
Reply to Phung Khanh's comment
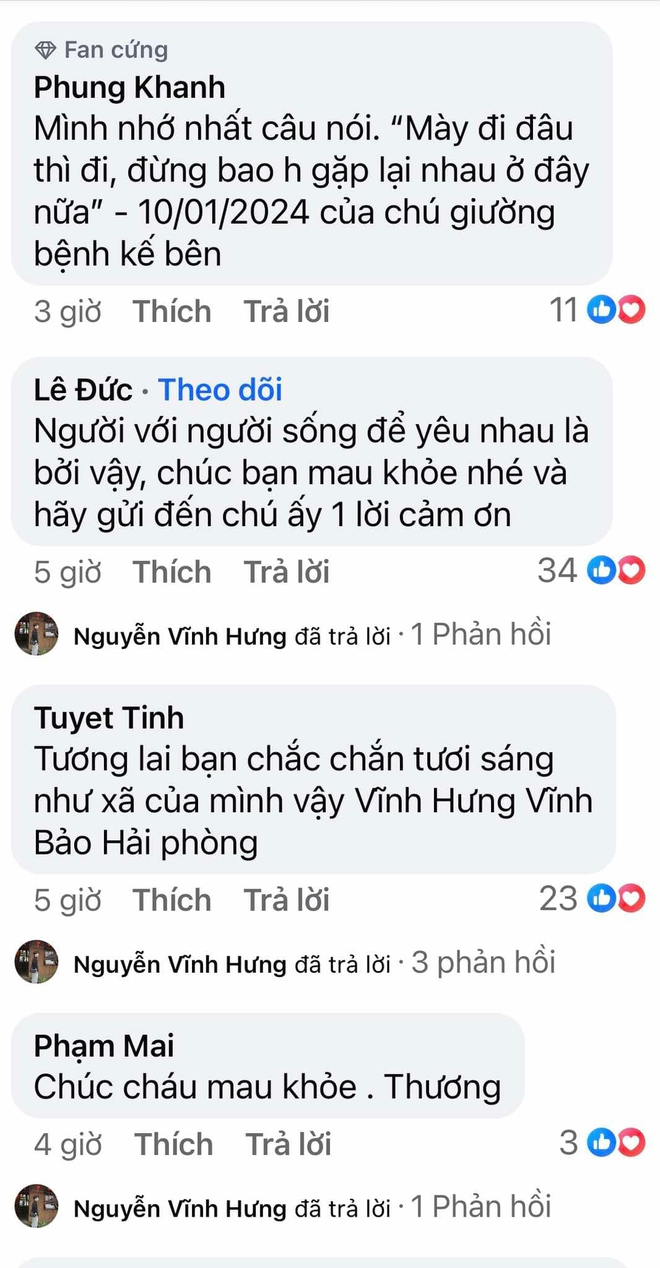click(287, 312)
